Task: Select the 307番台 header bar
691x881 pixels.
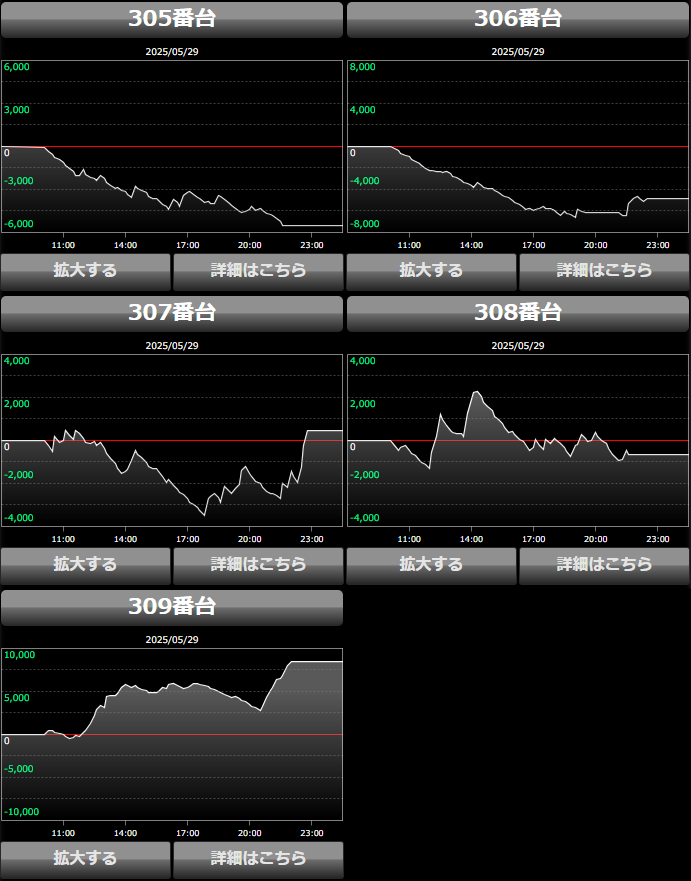Action: click(x=172, y=313)
